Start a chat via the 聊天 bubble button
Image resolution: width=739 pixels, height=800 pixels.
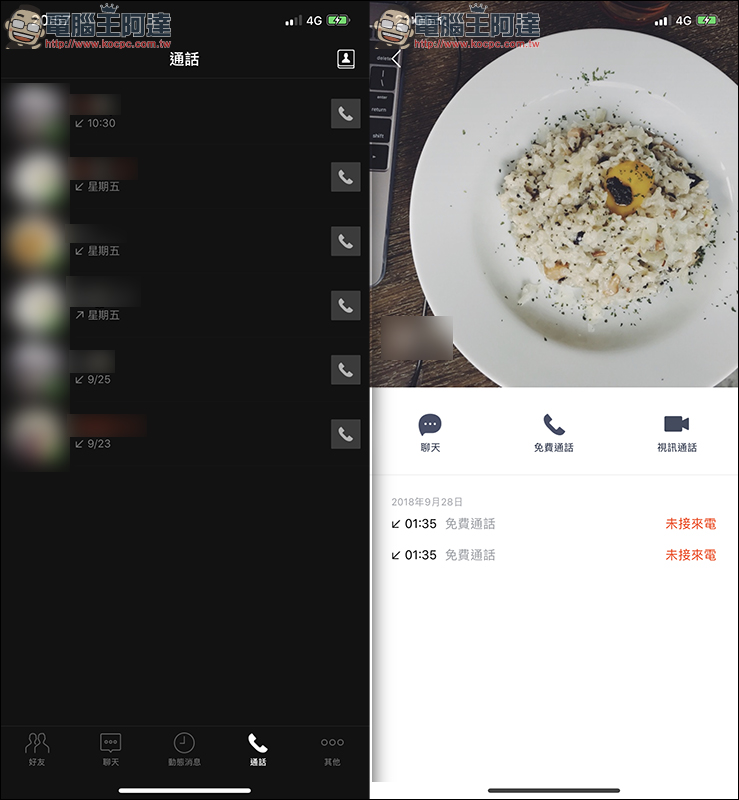[x=430, y=432]
